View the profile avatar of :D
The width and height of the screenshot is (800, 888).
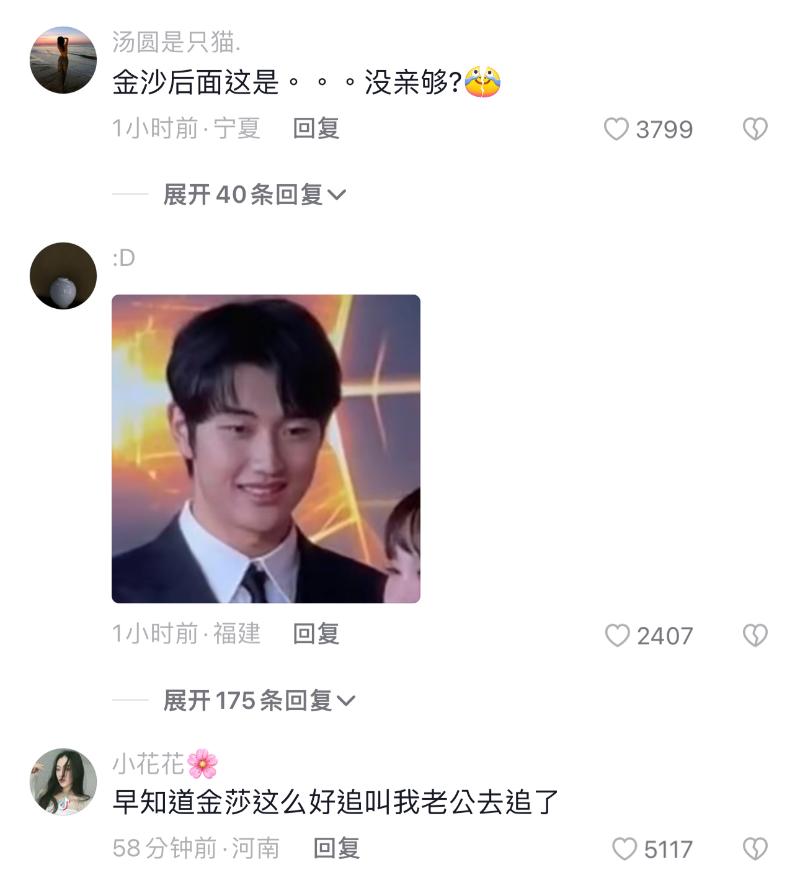click(x=64, y=276)
